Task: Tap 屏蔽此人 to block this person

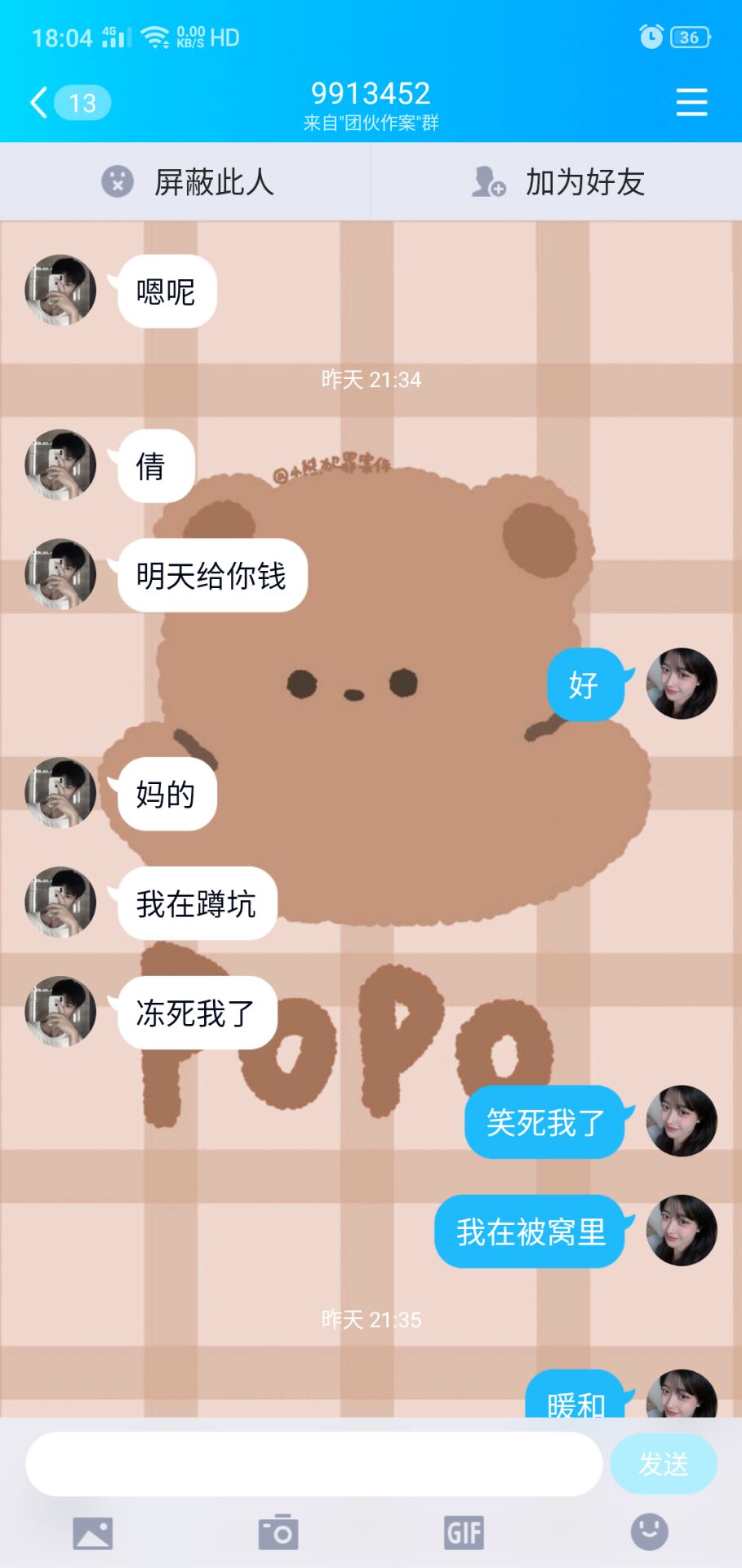Action: coord(186,181)
